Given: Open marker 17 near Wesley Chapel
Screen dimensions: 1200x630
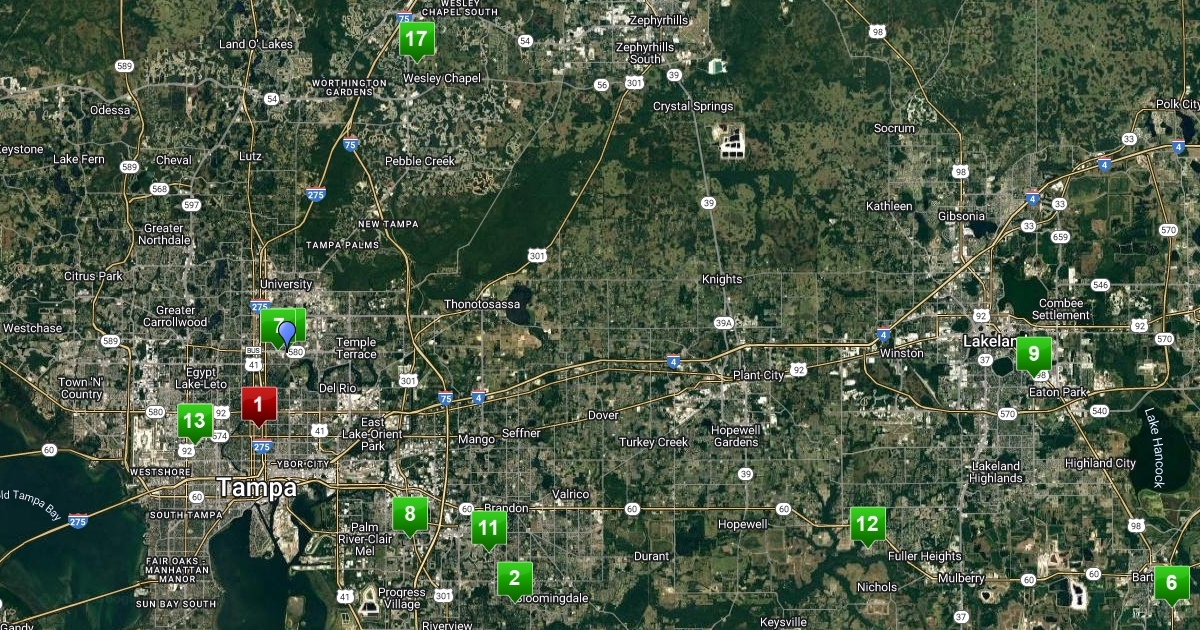Looking at the screenshot, I should 416,40.
